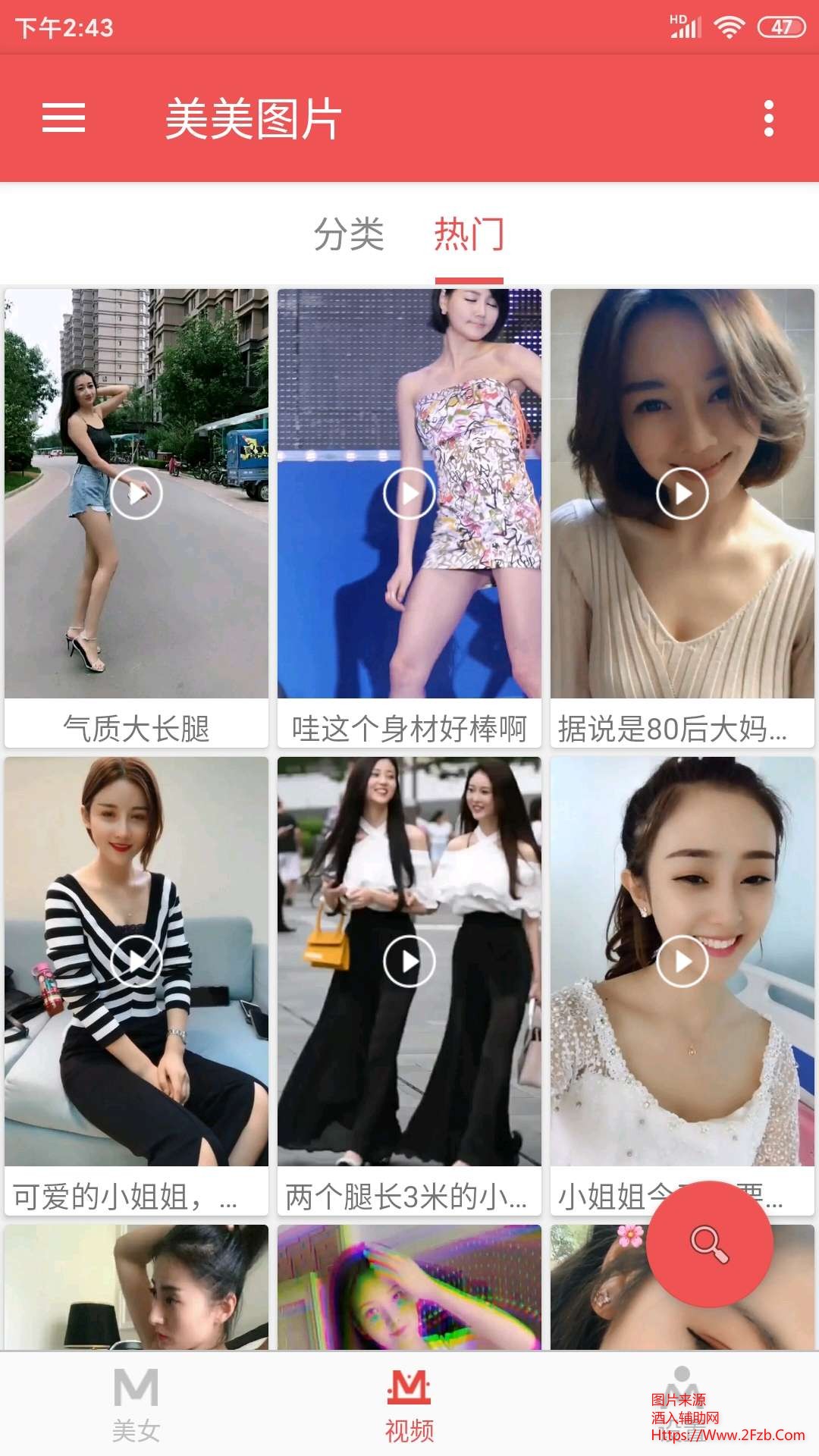The width and height of the screenshot is (819, 1456).
Task: Open video titled 可爱的小姐姐 via its caption
Action: pos(136,1193)
